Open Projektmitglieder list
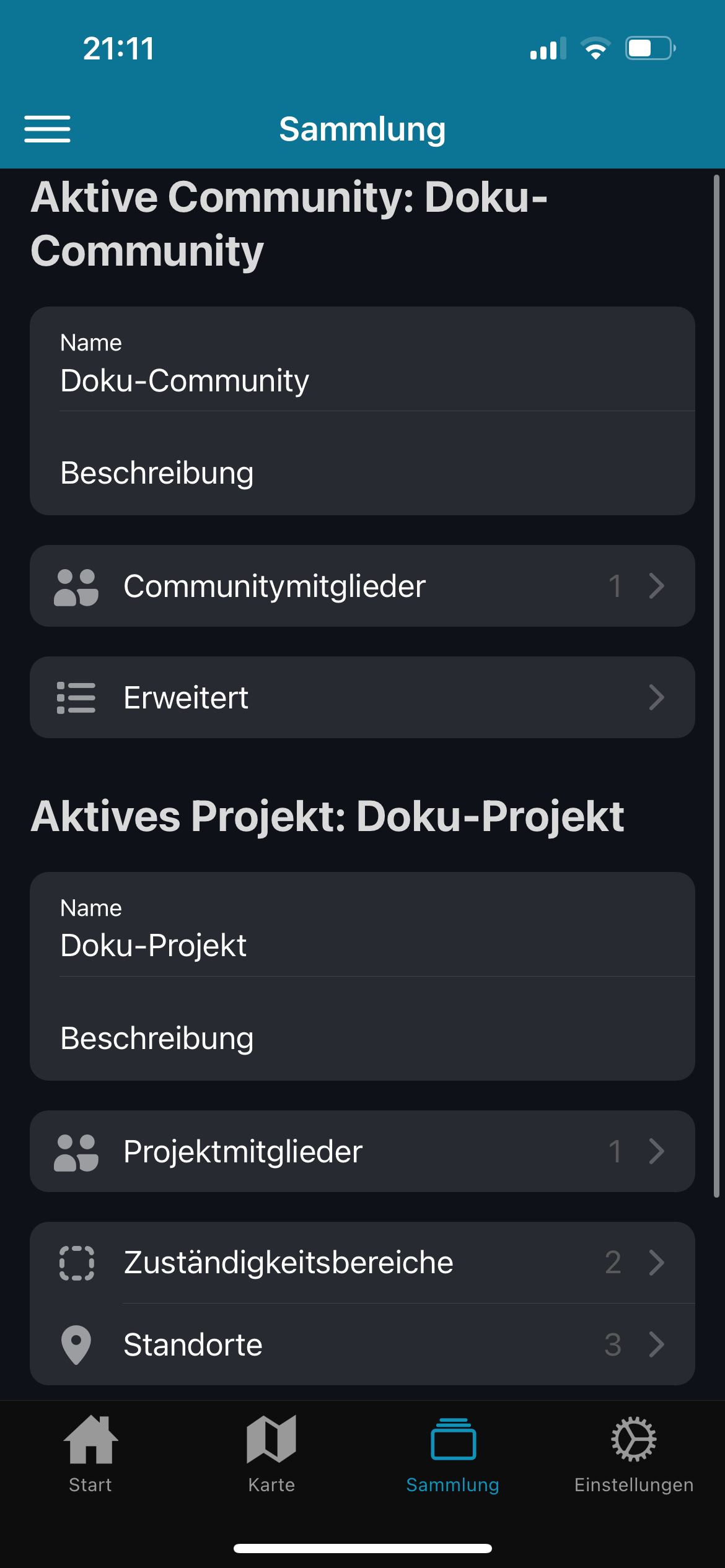The width and height of the screenshot is (725, 1568). pyautogui.click(x=362, y=1151)
